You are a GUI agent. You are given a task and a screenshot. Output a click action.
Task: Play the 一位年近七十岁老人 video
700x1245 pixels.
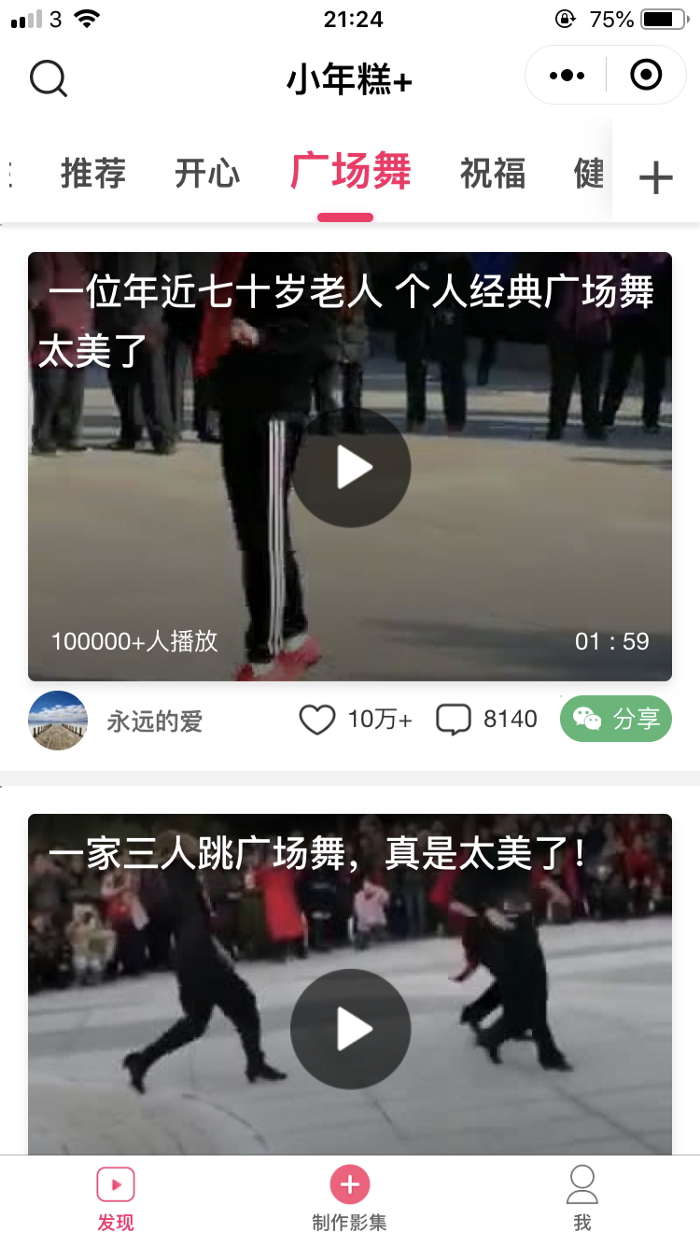coord(351,467)
